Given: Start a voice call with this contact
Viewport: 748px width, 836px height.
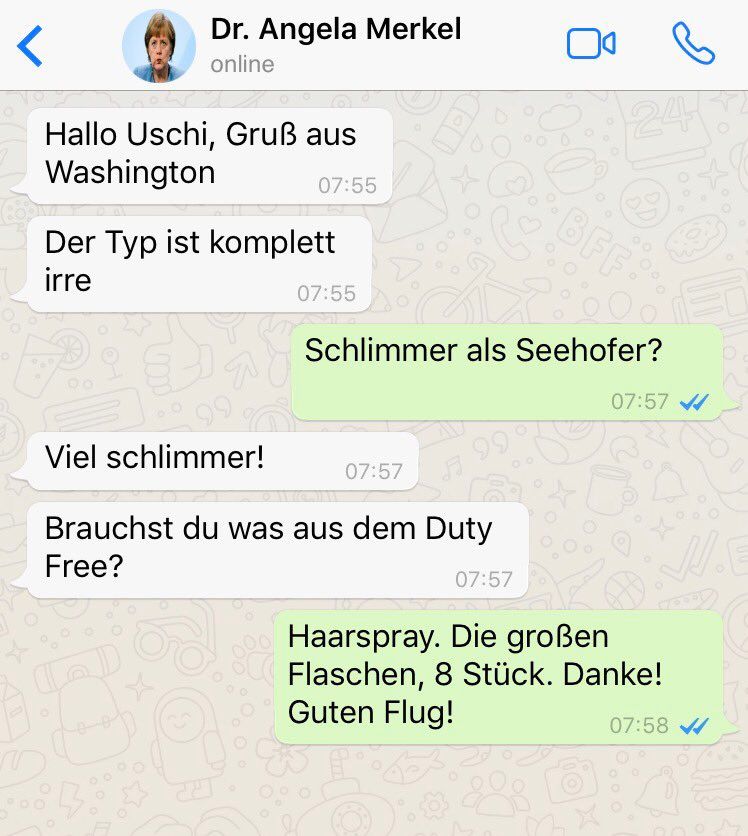Looking at the screenshot, I should pyautogui.click(x=693, y=44).
